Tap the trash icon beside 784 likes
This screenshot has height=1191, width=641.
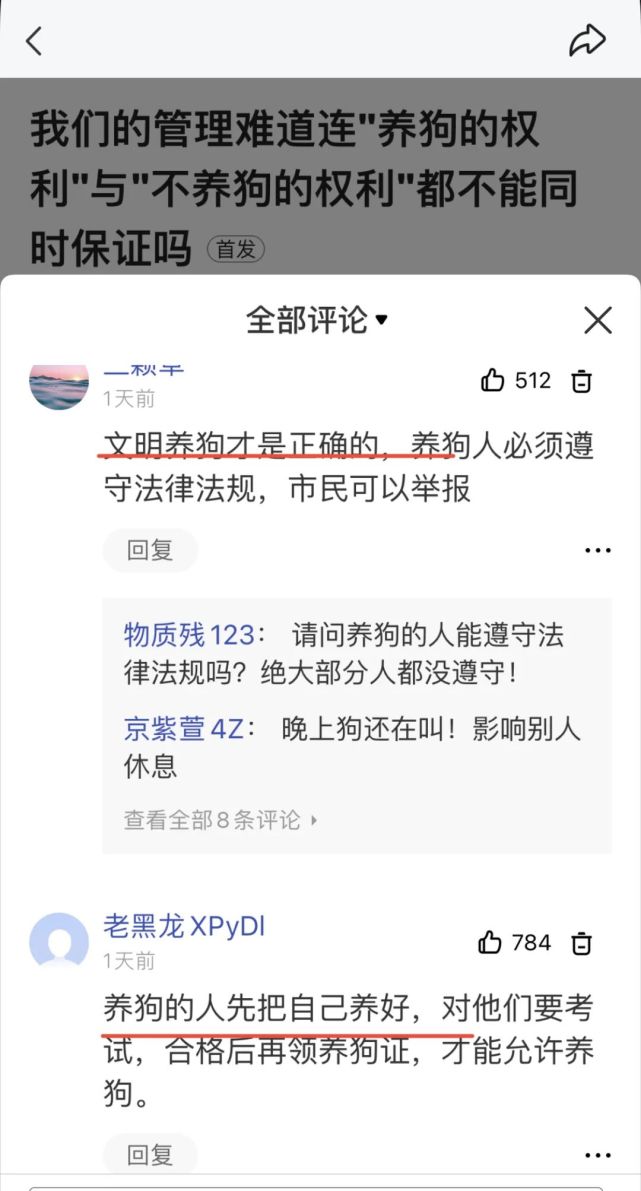pos(582,943)
